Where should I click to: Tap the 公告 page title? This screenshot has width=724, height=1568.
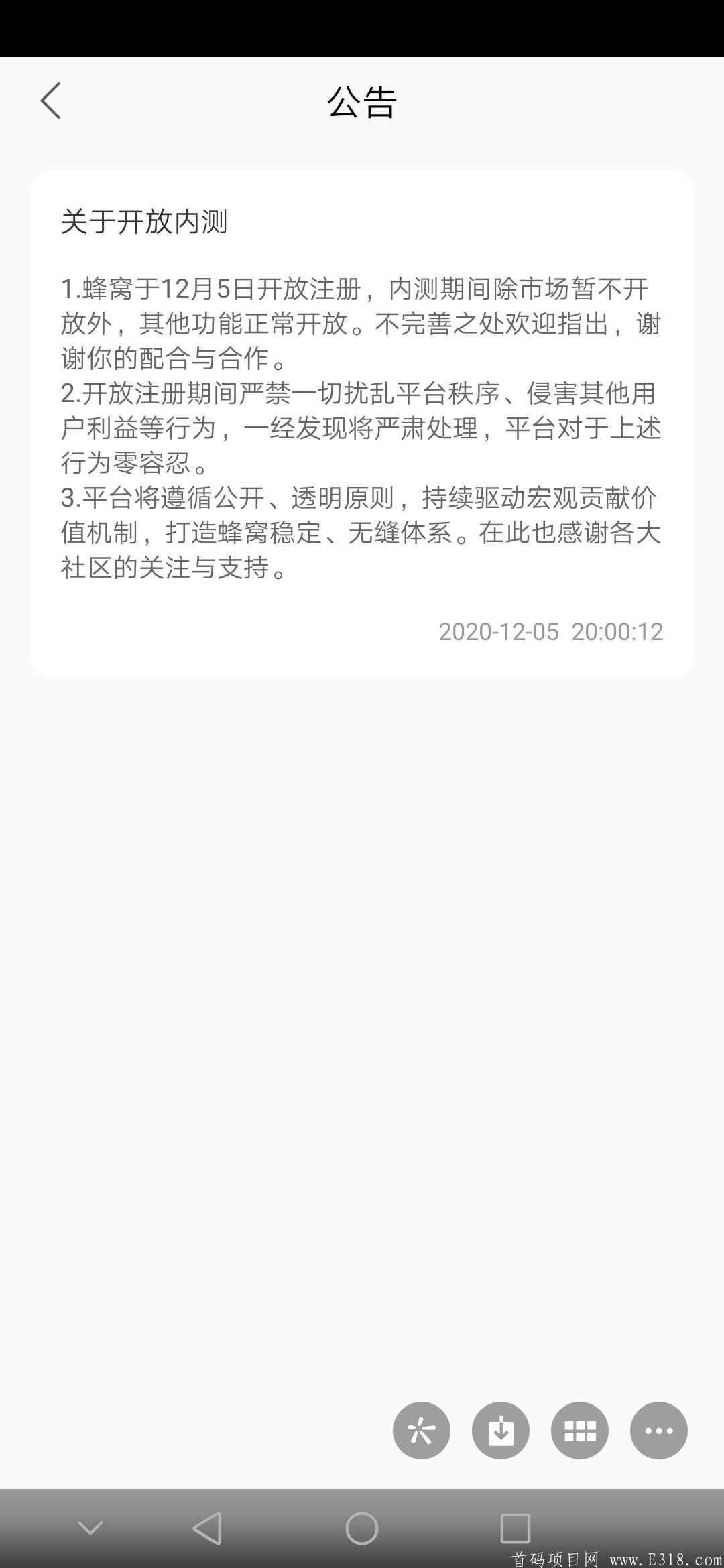tap(362, 103)
